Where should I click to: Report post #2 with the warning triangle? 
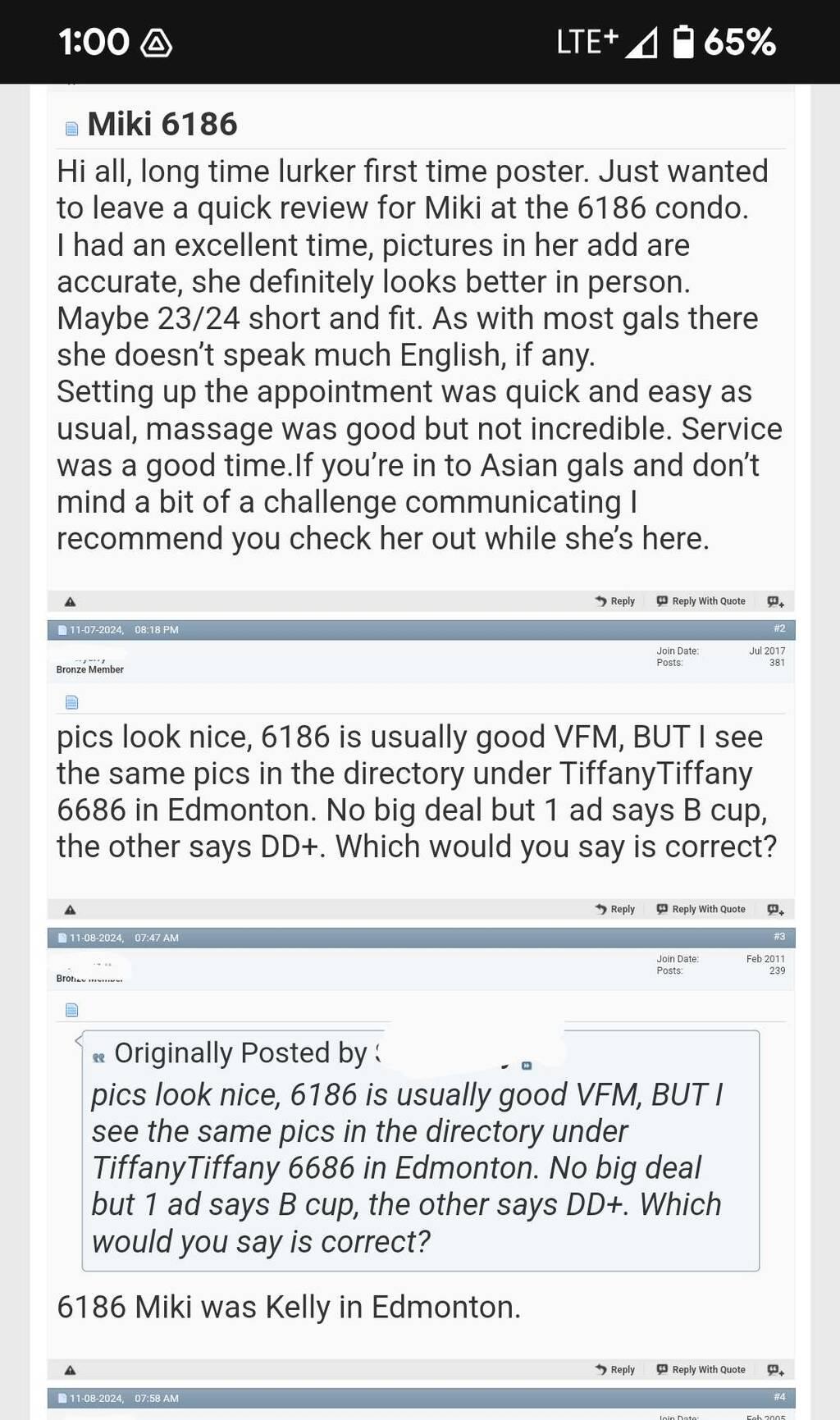pyautogui.click(x=71, y=910)
